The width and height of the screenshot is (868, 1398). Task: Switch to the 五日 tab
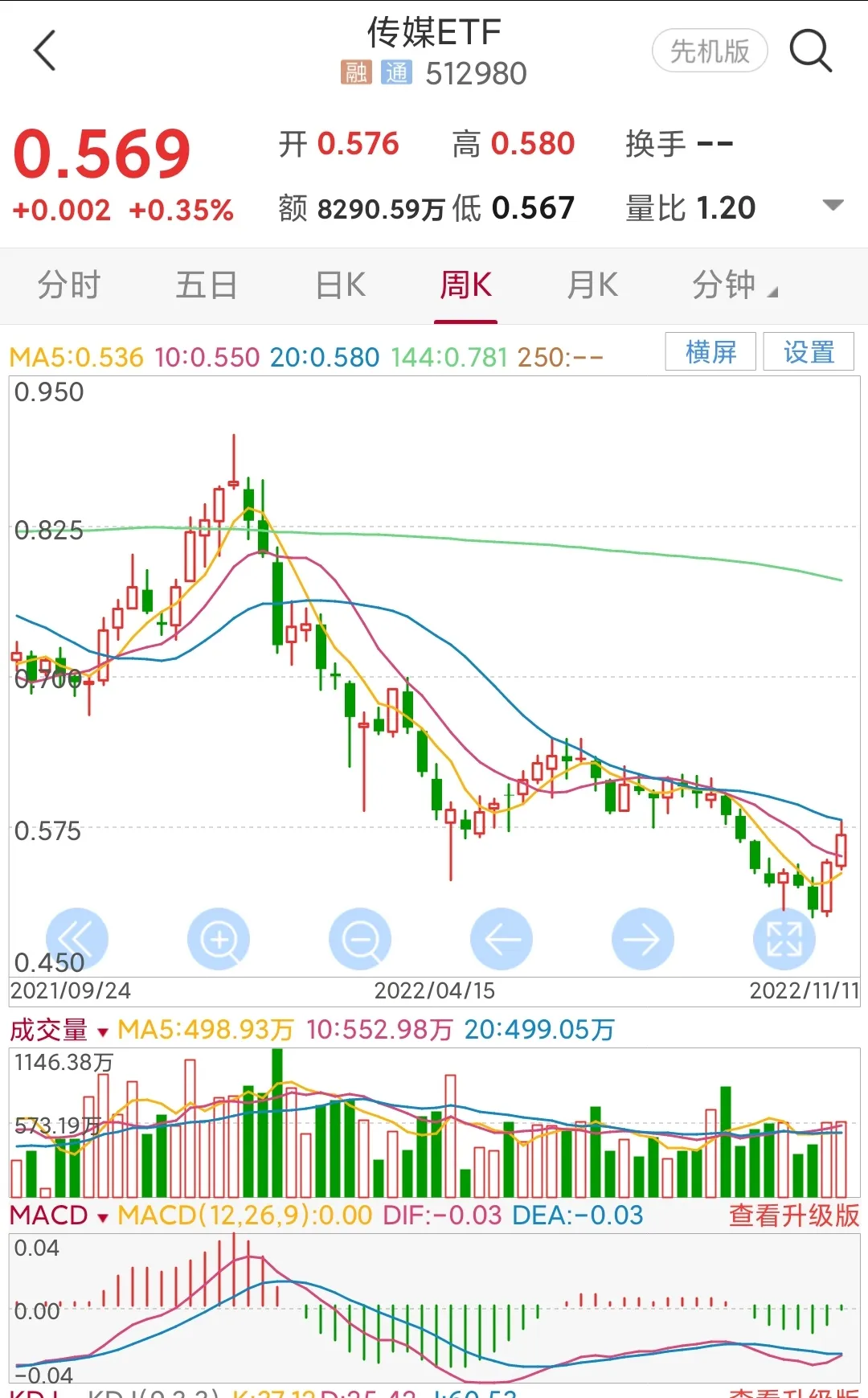(x=207, y=285)
